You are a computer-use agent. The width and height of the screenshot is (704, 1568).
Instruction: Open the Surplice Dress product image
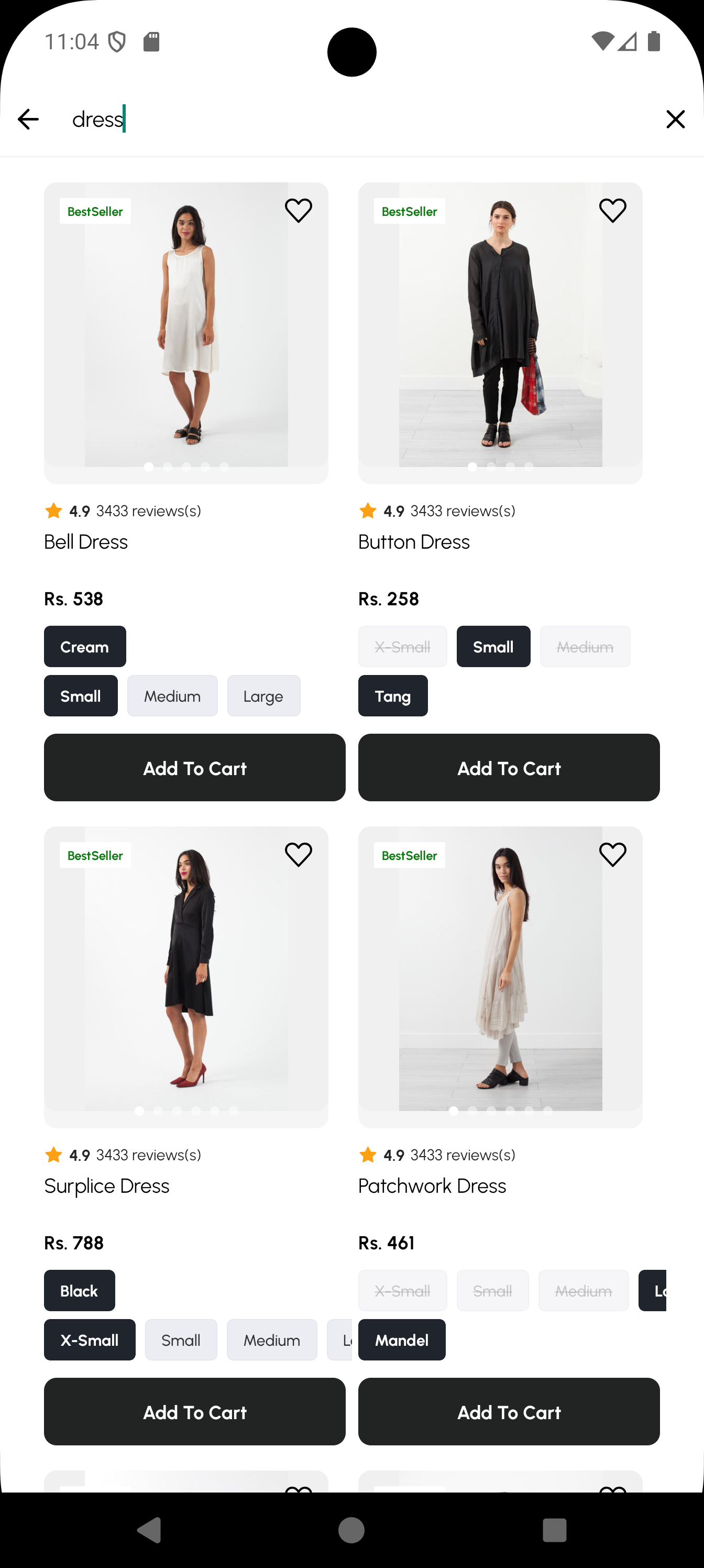click(185, 968)
